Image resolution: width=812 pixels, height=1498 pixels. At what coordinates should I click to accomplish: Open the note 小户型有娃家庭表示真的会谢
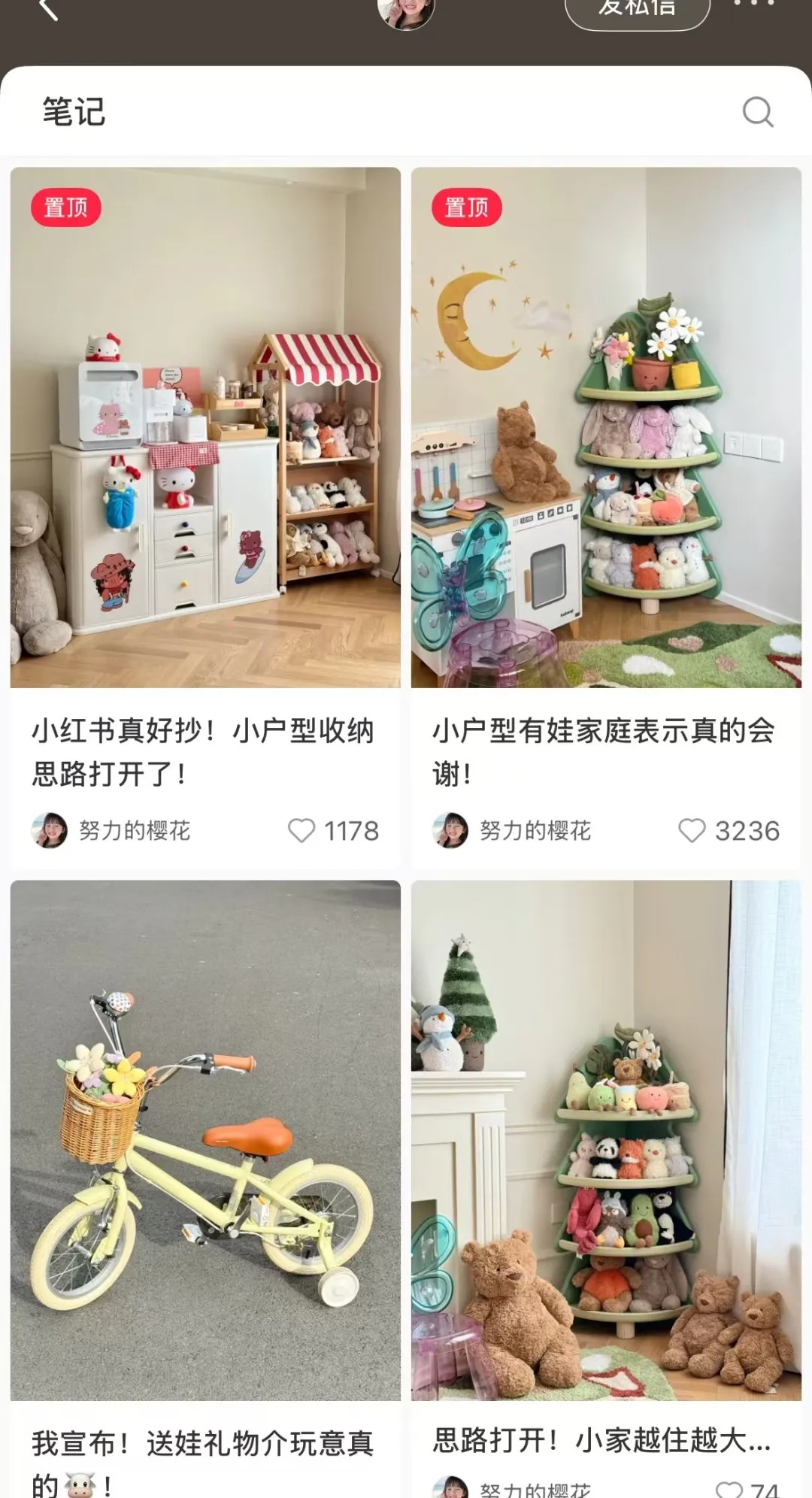coord(606,427)
